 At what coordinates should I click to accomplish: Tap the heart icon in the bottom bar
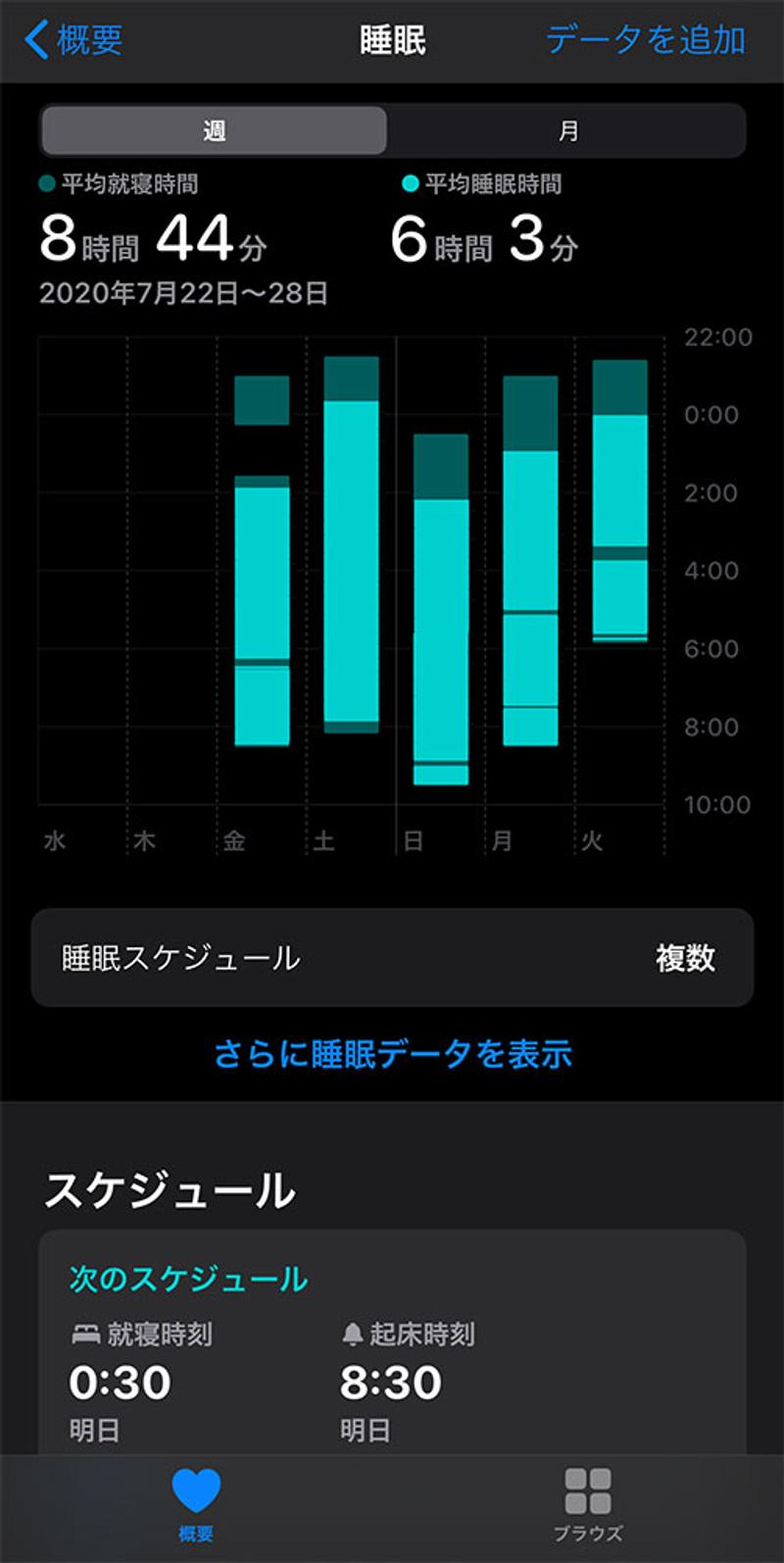point(196,1486)
